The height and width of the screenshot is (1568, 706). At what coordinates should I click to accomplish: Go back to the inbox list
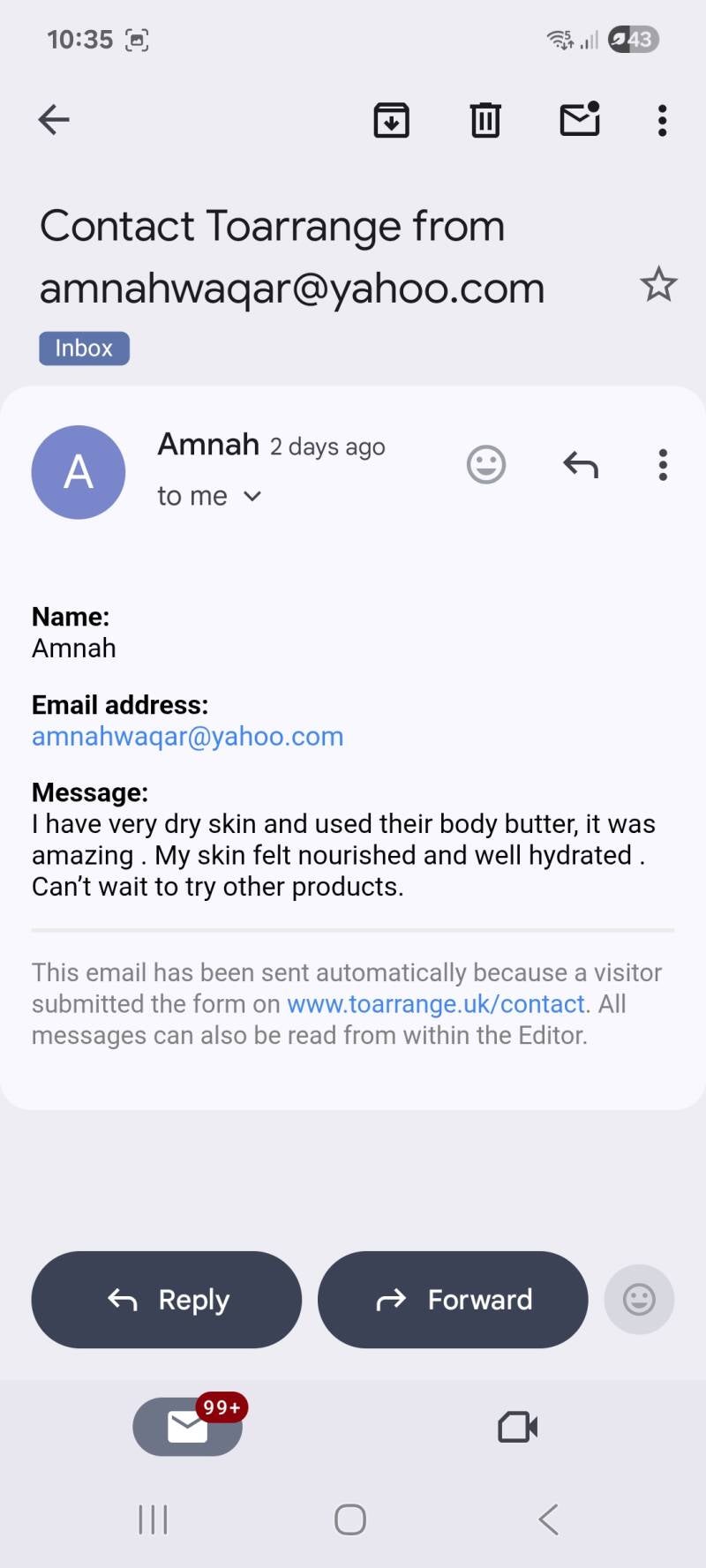[x=54, y=120]
